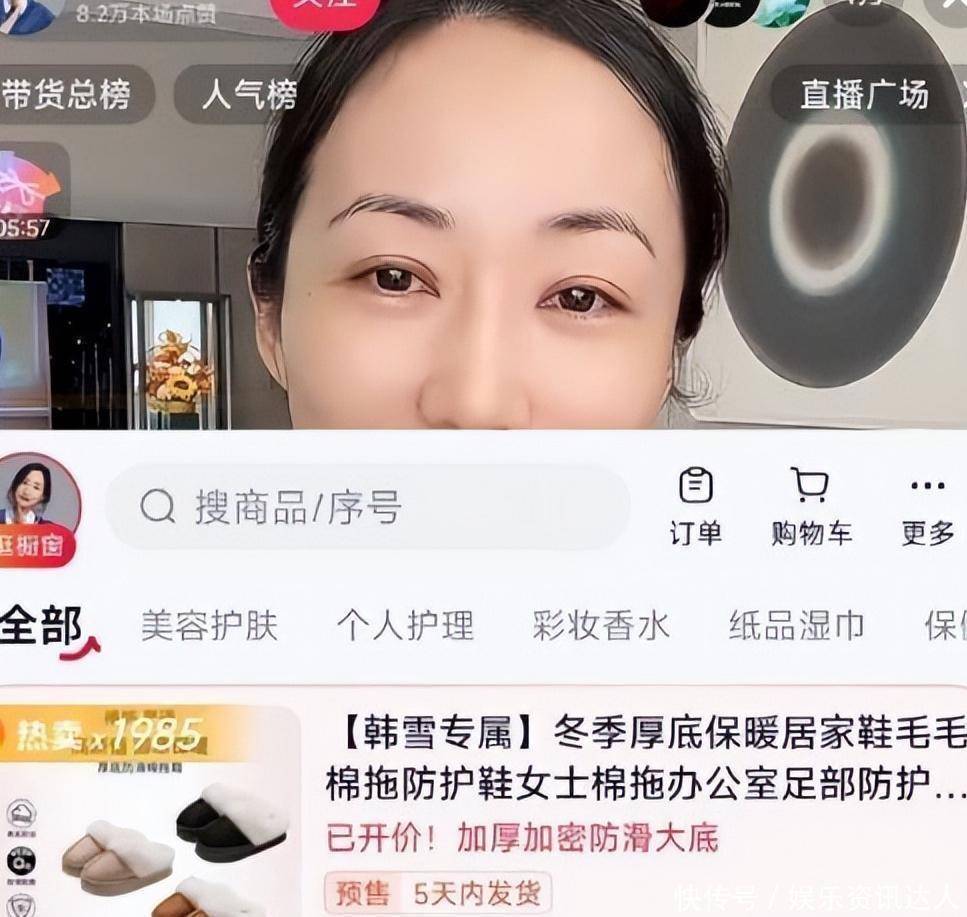Viewport: 967px width, 917px height.
Task: Open the 带货总榜 ranking chip
Action: (x=68, y=95)
